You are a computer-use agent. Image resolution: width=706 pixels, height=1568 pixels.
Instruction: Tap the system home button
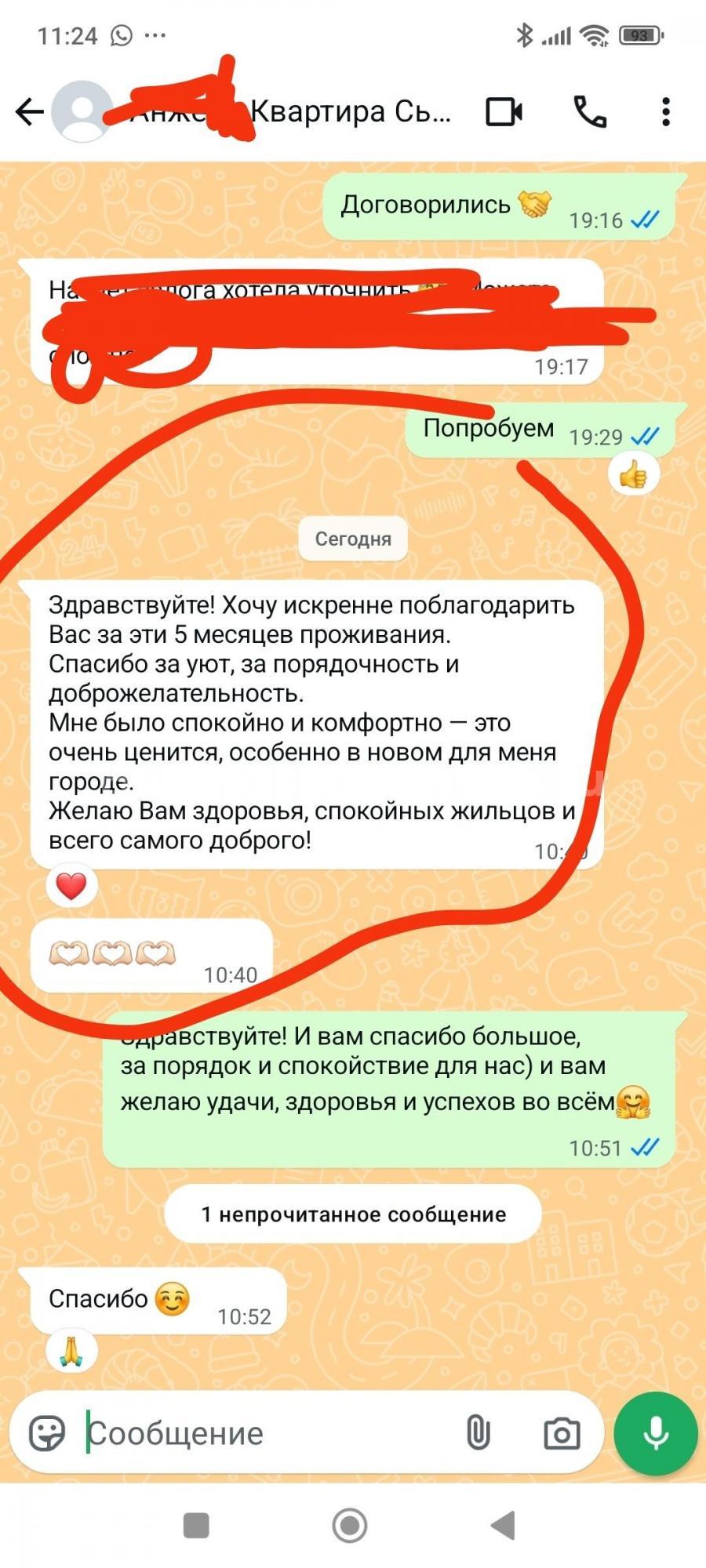point(350,1526)
